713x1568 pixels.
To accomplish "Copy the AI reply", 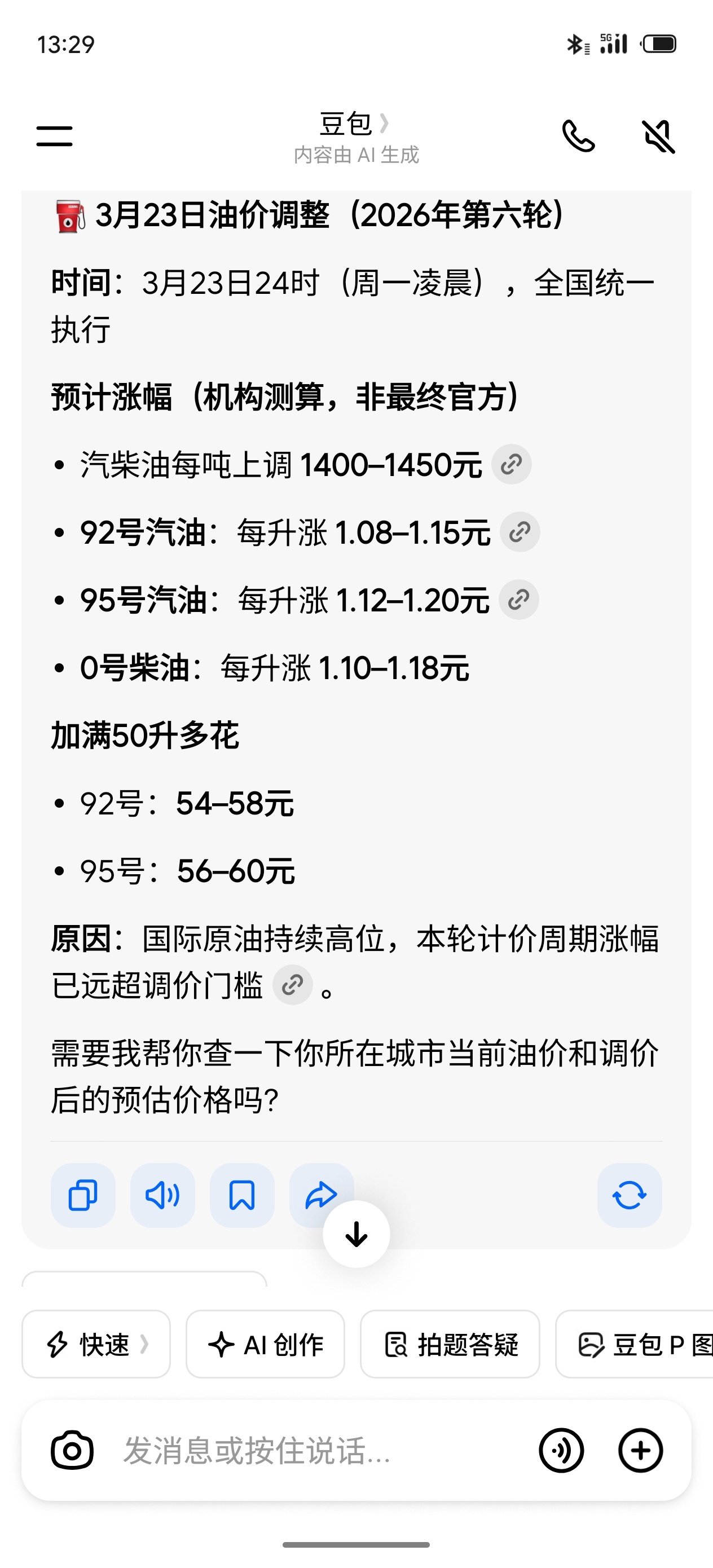I will coord(83,1196).
